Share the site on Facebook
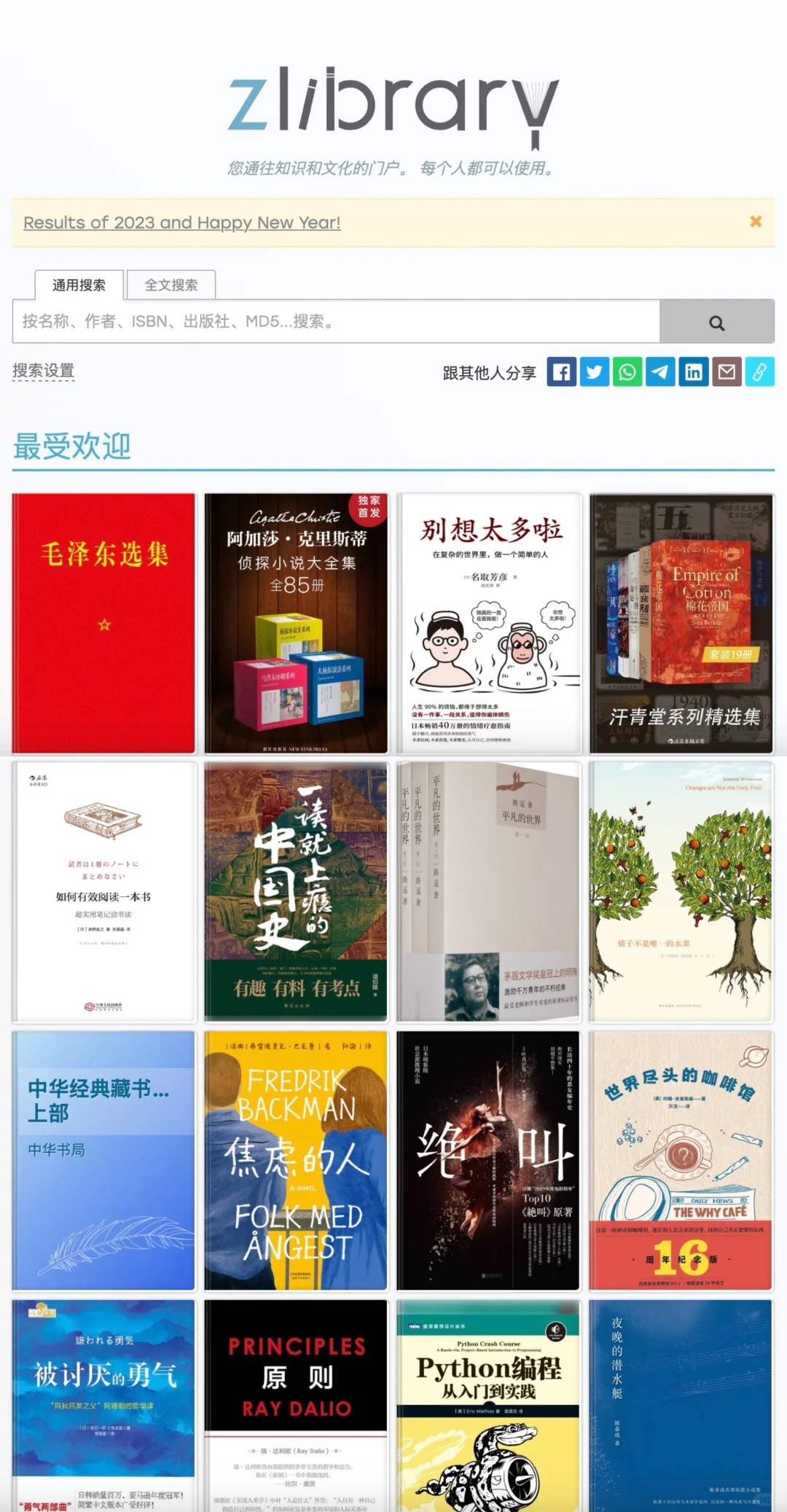 (x=562, y=372)
